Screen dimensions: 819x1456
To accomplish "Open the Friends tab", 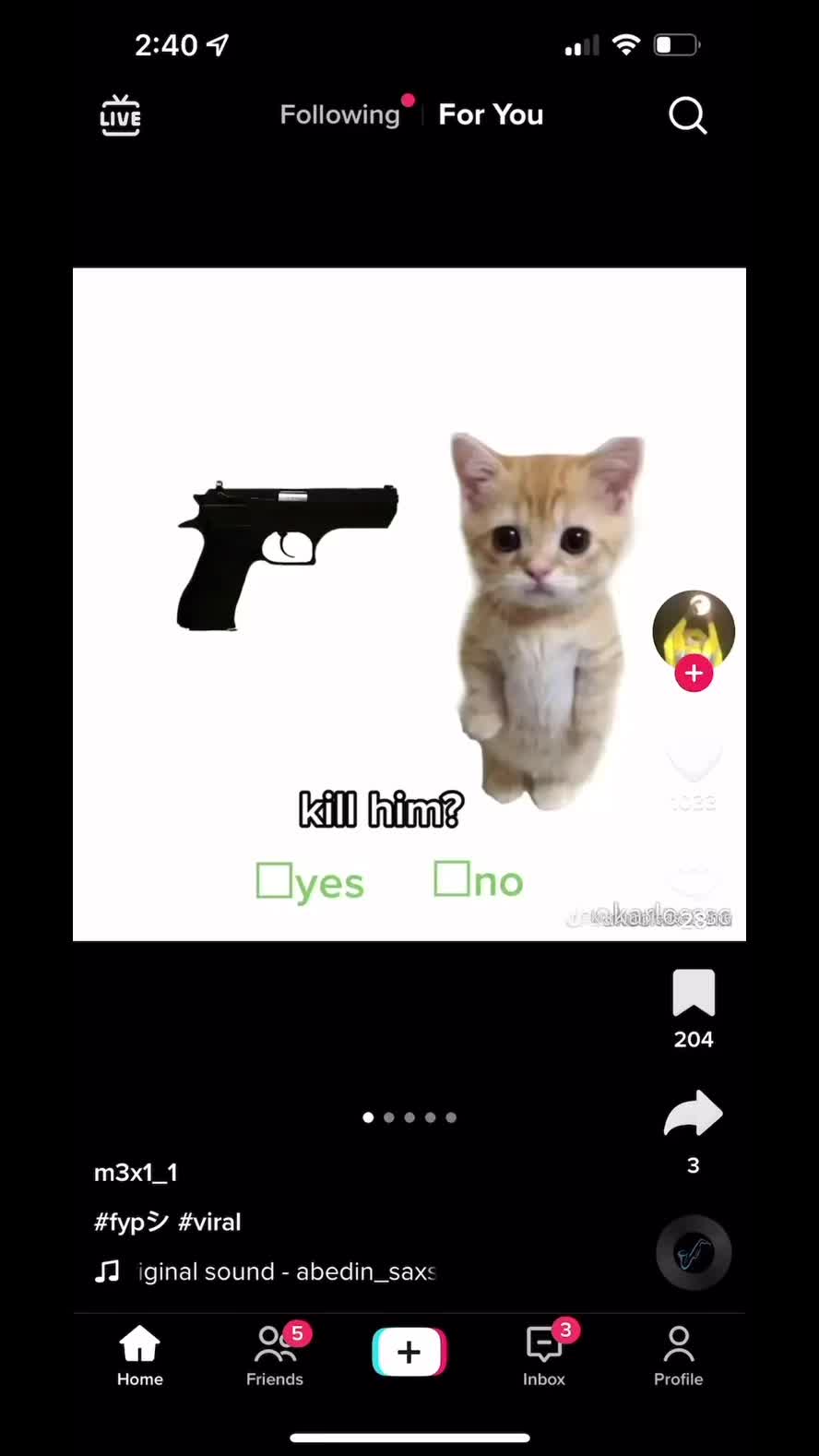I will [x=275, y=1355].
